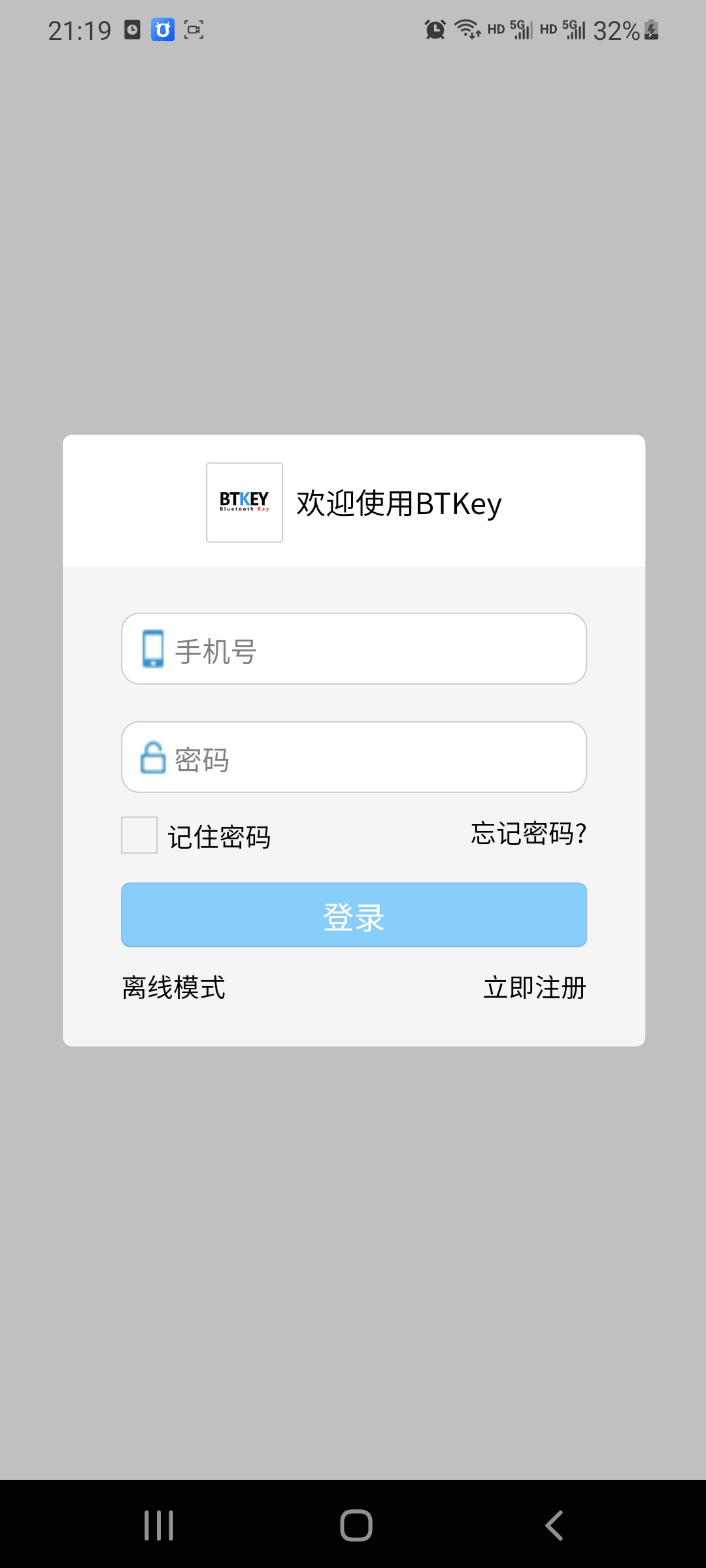Open register now (立即注册)

(x=534, y=987)
